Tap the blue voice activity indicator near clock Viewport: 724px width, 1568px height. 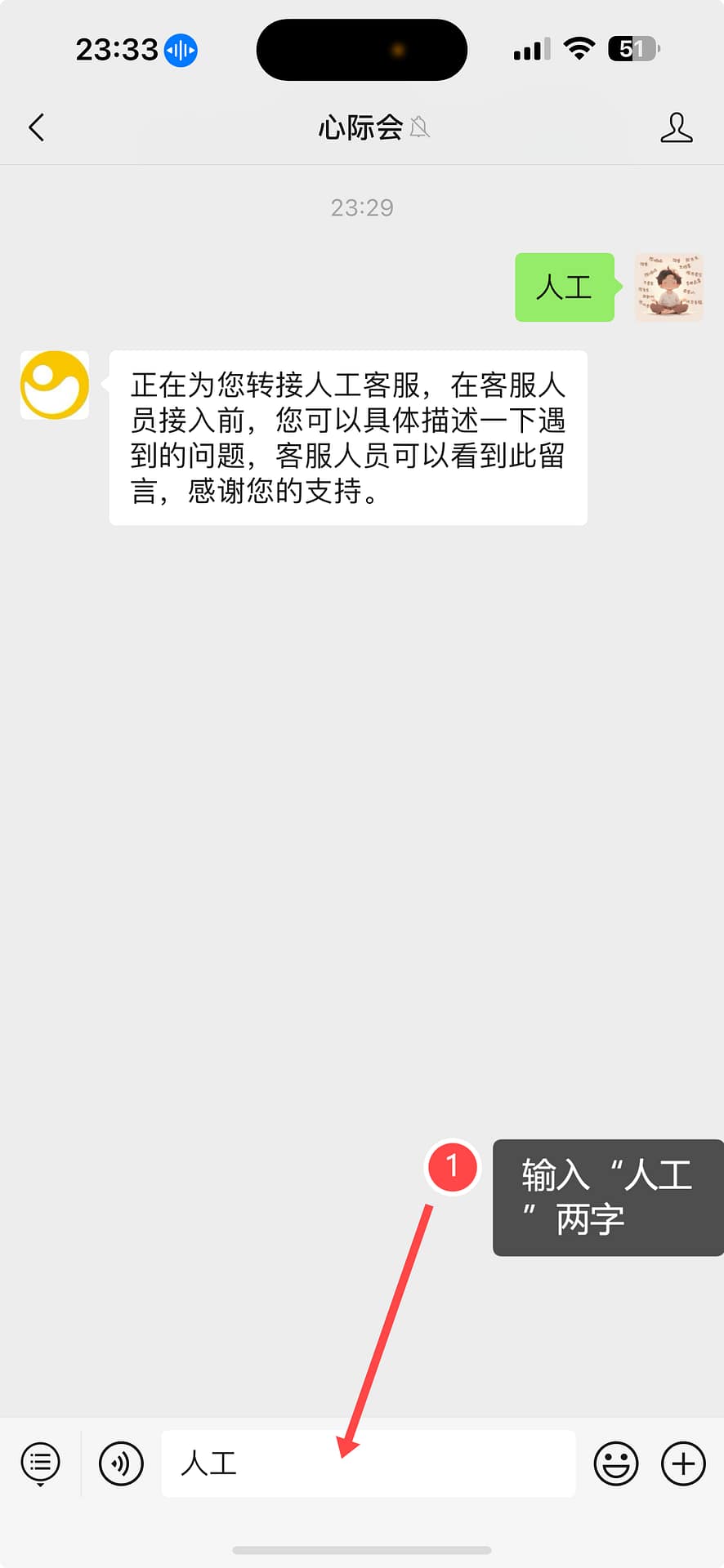point(181,49)
